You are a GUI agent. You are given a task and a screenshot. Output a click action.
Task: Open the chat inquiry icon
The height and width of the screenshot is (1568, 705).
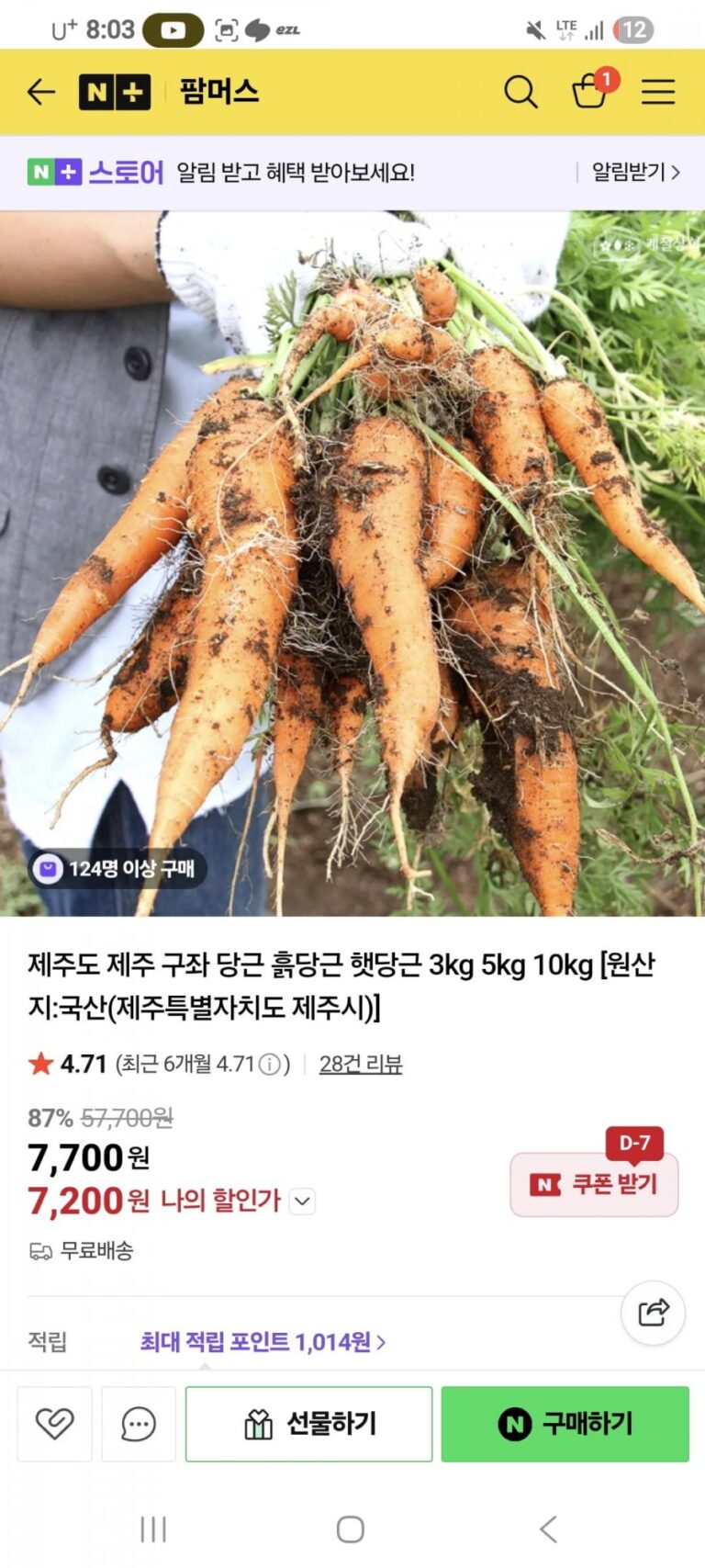click(139, 1424)
